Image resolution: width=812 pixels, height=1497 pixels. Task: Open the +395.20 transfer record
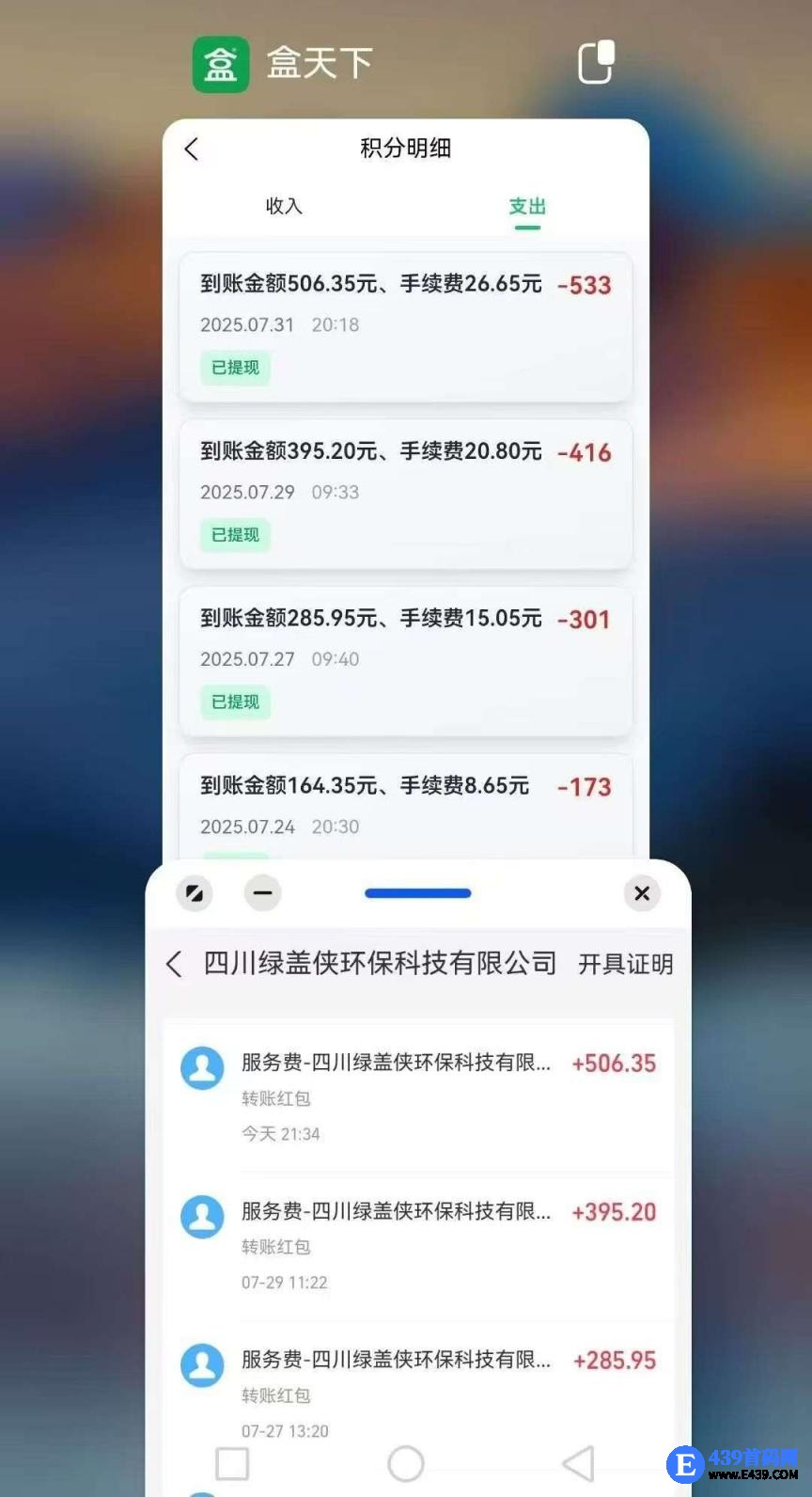pyautogui.click(x=418, y=1245)
